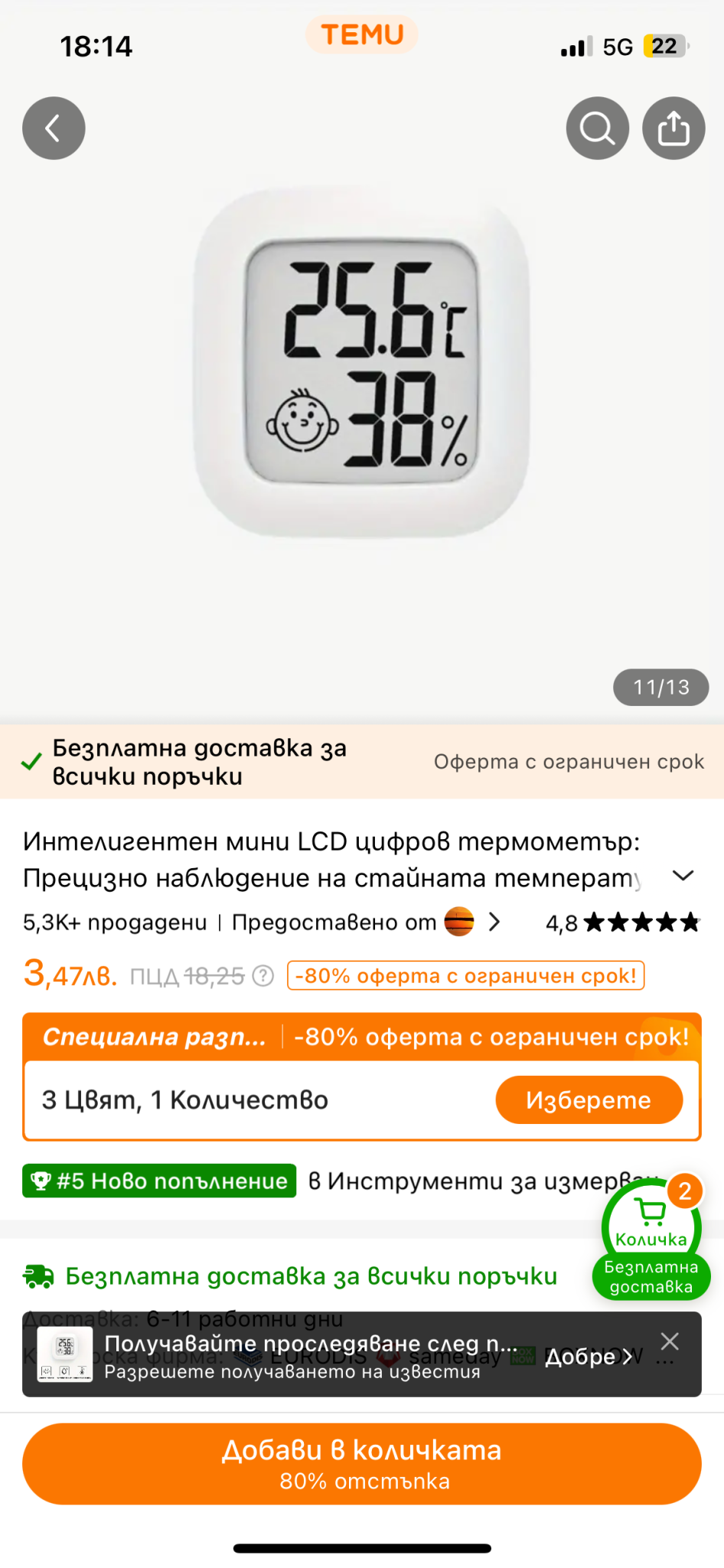Open the #5 Ново попълнение ranking
The image size is (724, 1568).
click(x=159, y=1181)
